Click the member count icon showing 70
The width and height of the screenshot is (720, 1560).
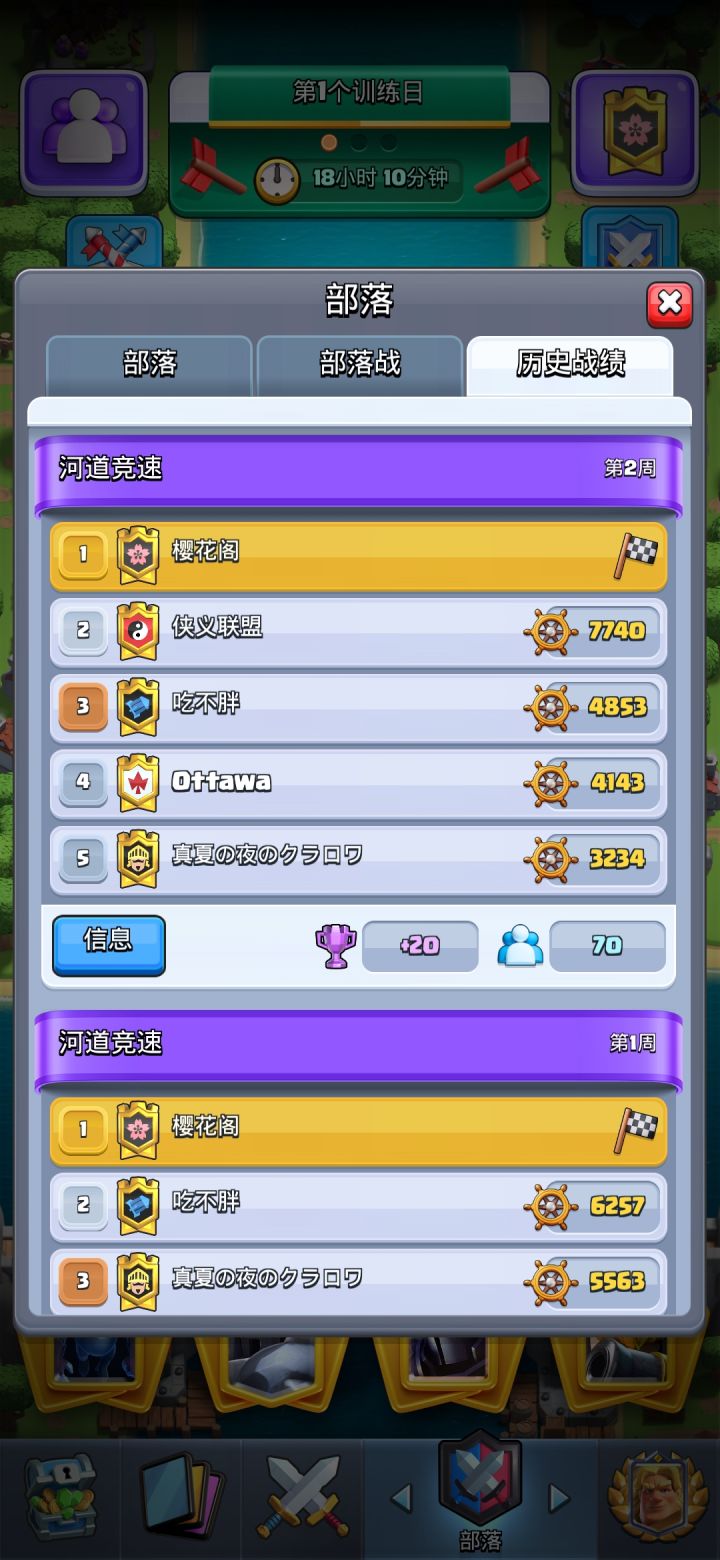click(x=519, y=944)
